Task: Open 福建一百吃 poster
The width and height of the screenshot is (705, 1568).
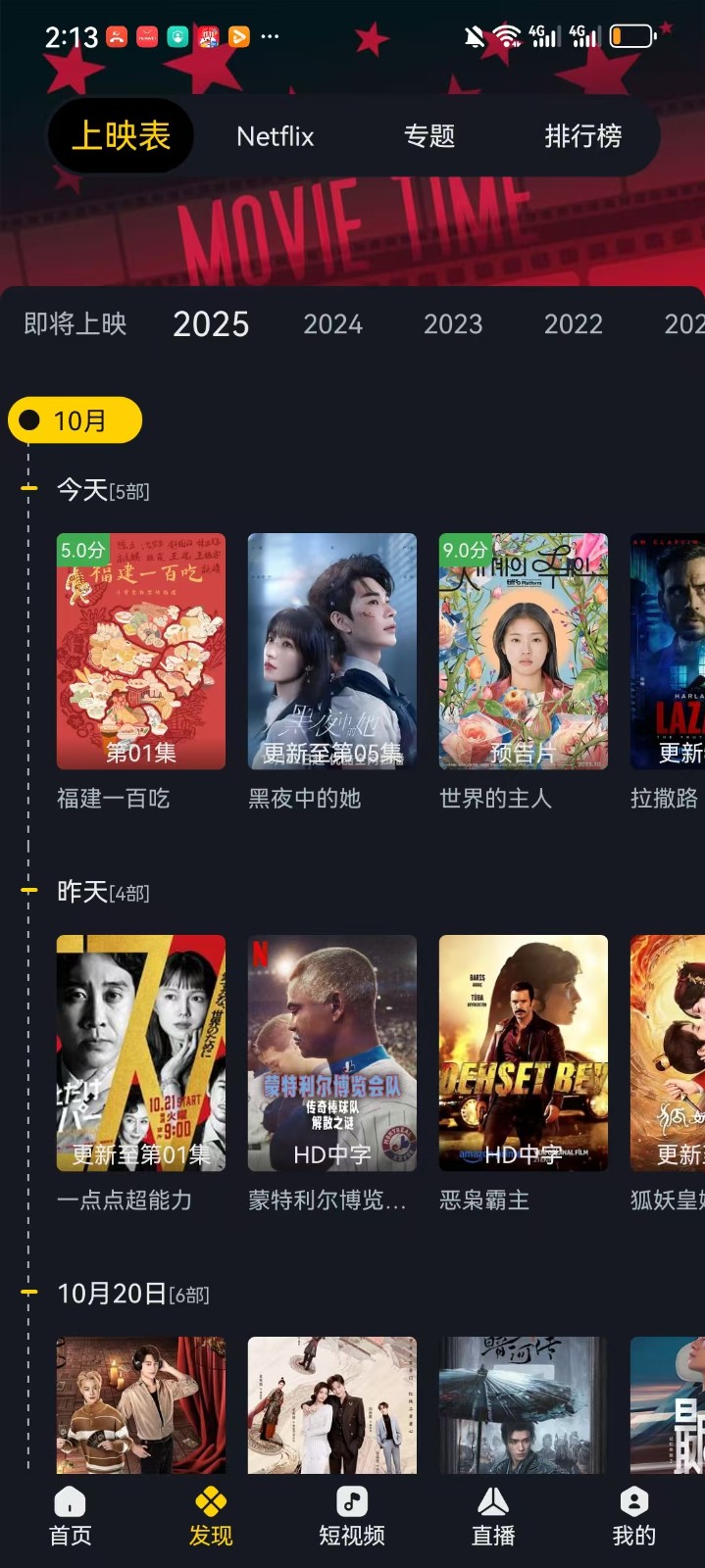Action: pos(141,651)
